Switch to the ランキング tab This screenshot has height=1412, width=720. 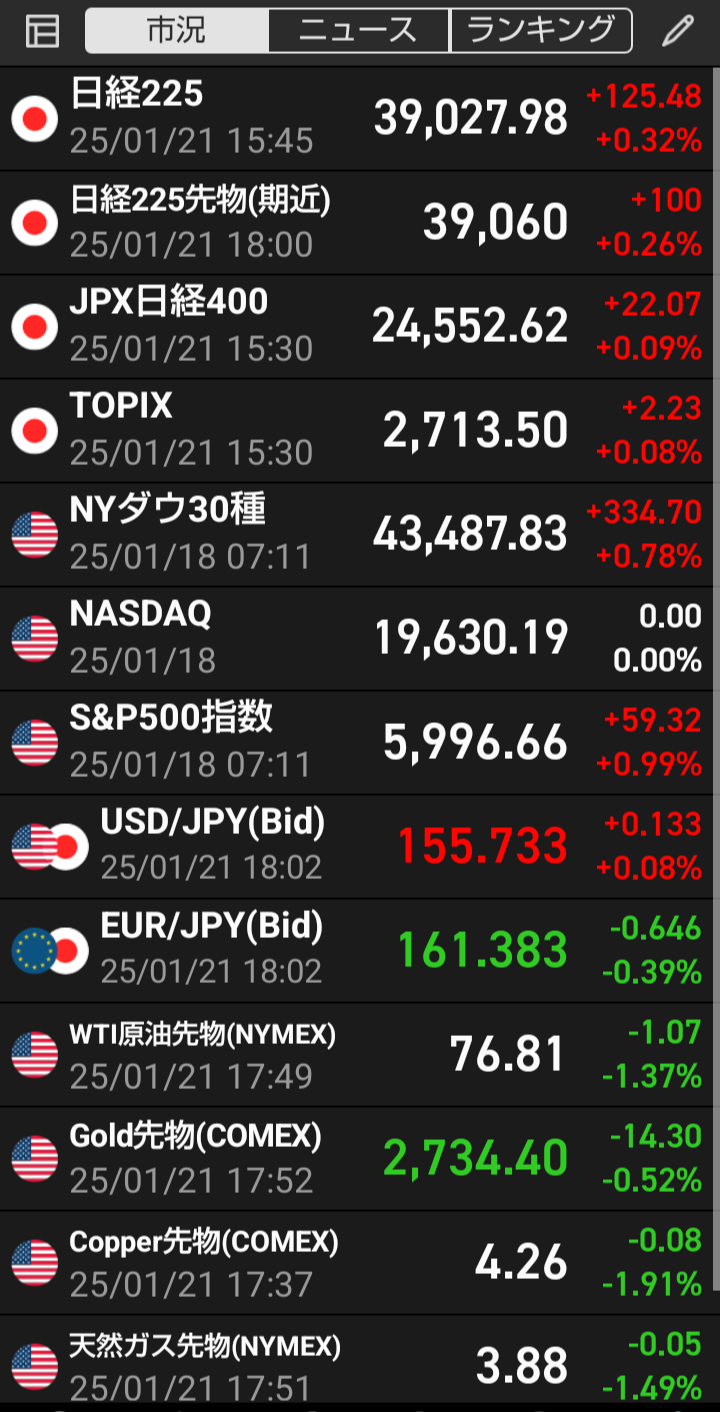[x=541, y=31]
